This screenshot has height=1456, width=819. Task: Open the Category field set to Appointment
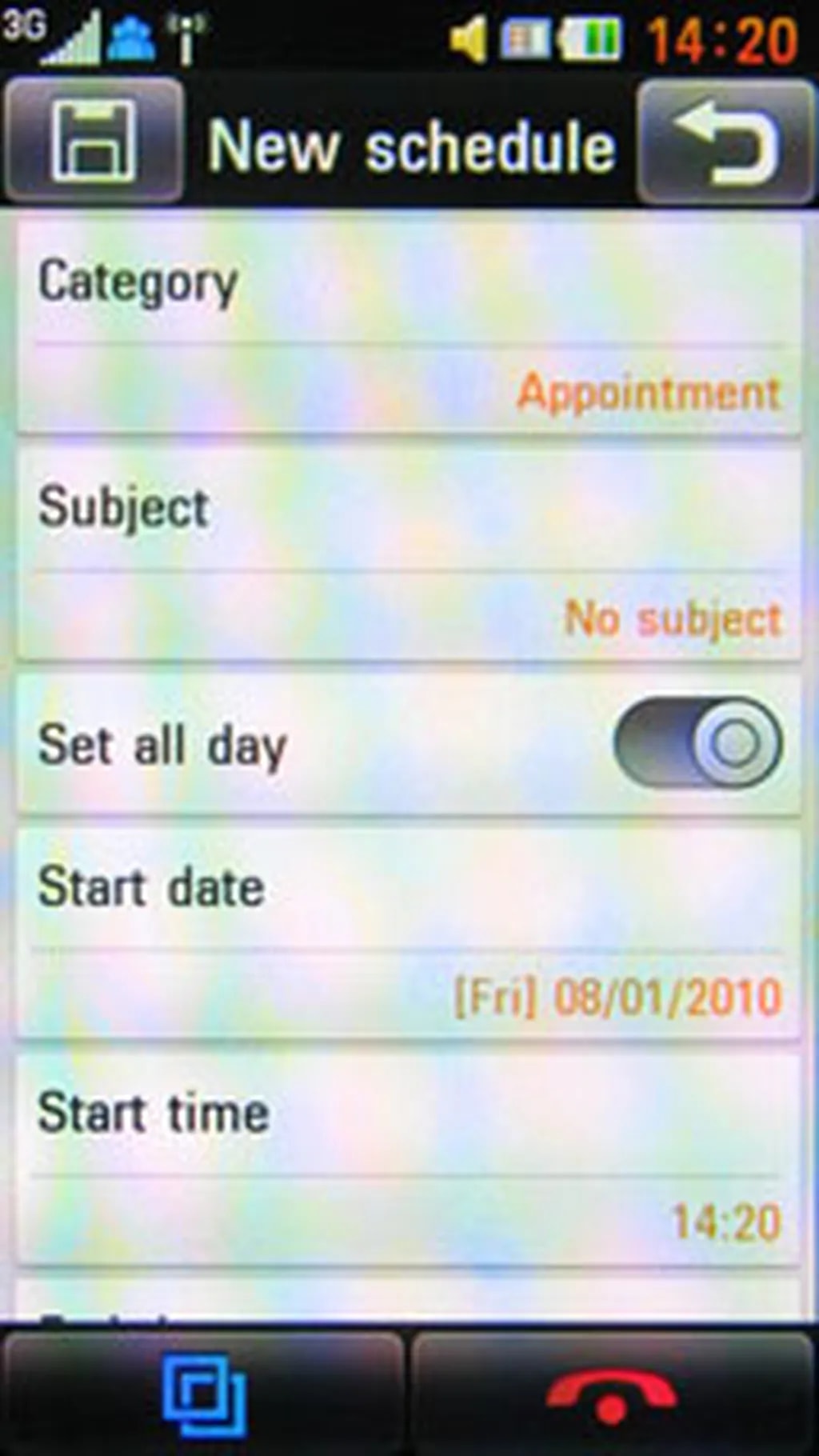tap(409, 330)
